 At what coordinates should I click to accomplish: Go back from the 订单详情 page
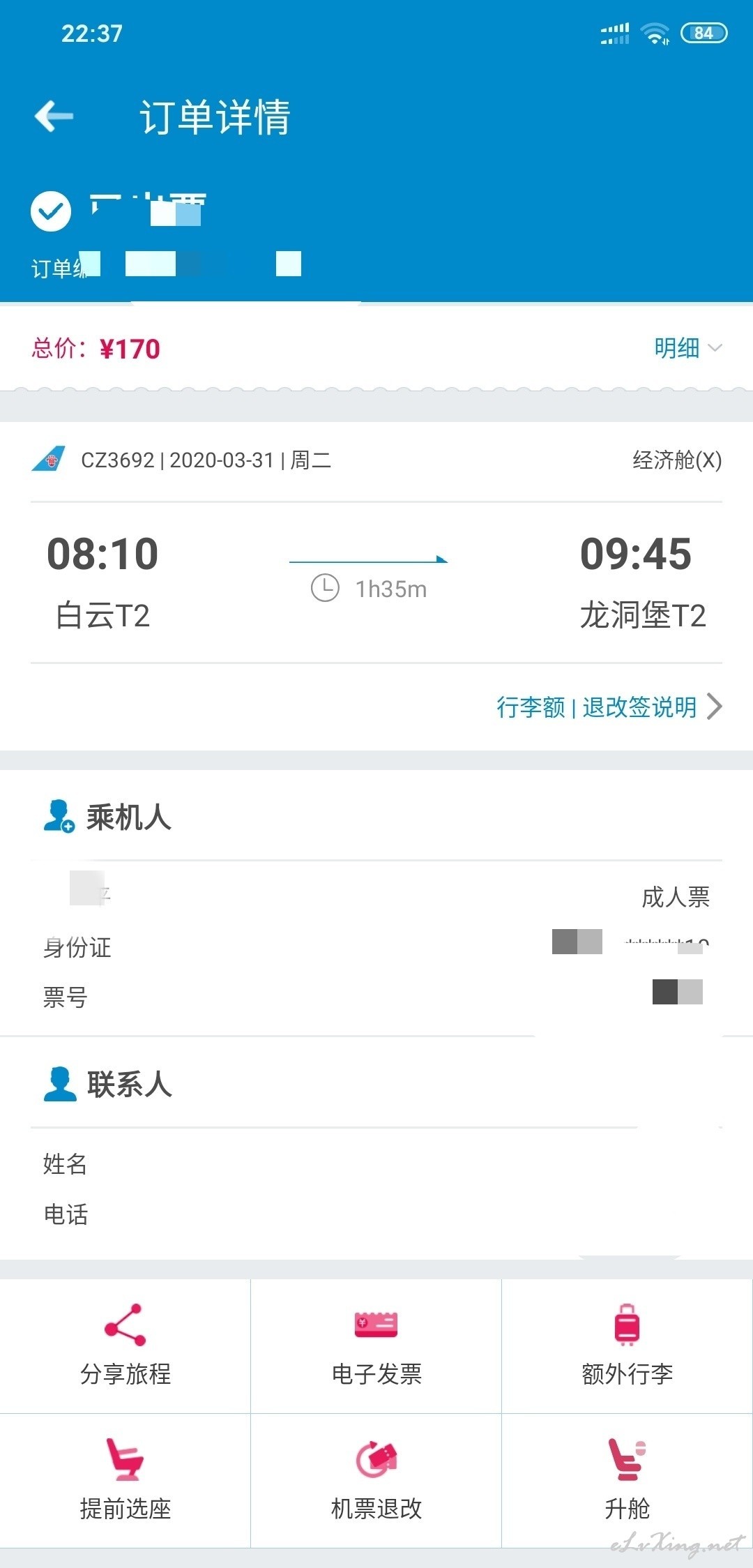(54, 116)
